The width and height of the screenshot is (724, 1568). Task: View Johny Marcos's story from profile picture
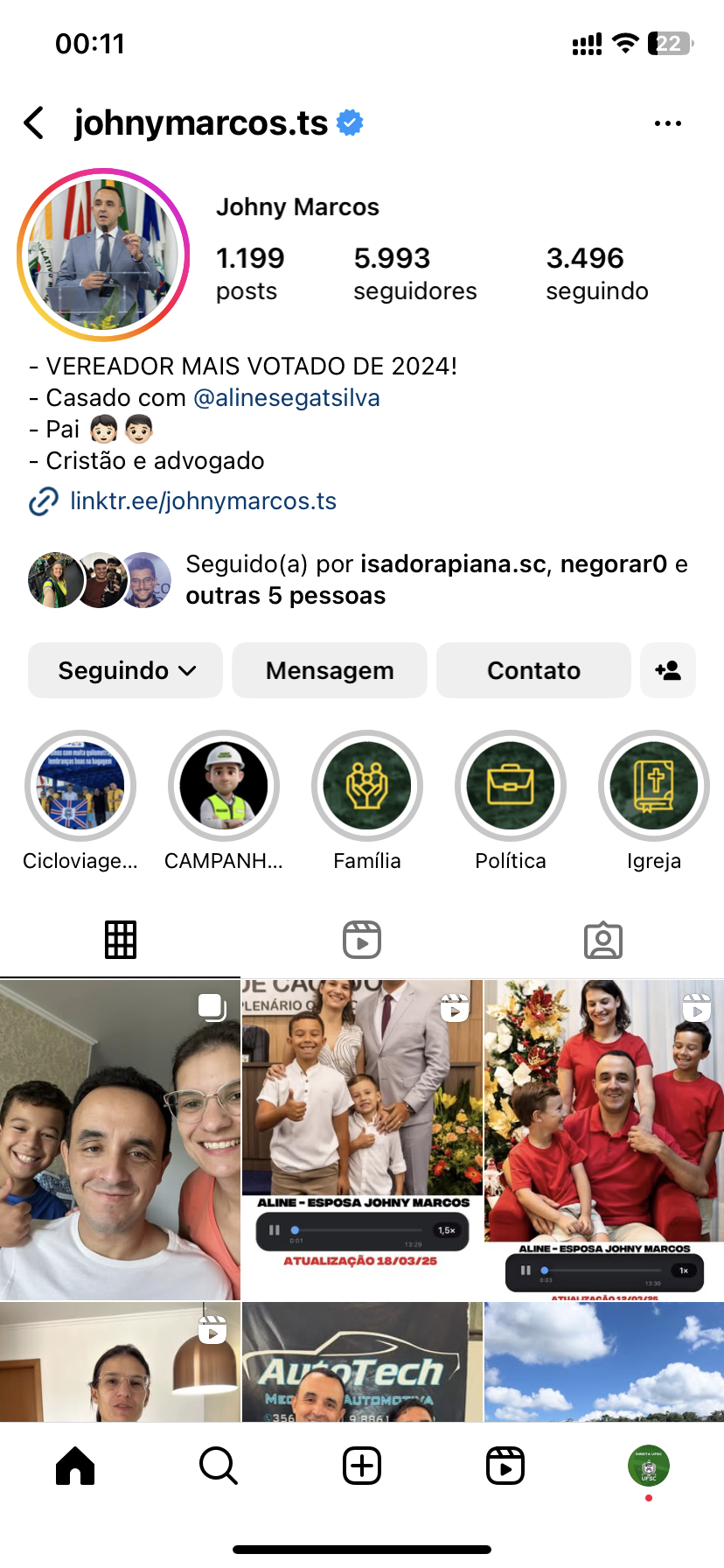(x=103, y=255)
